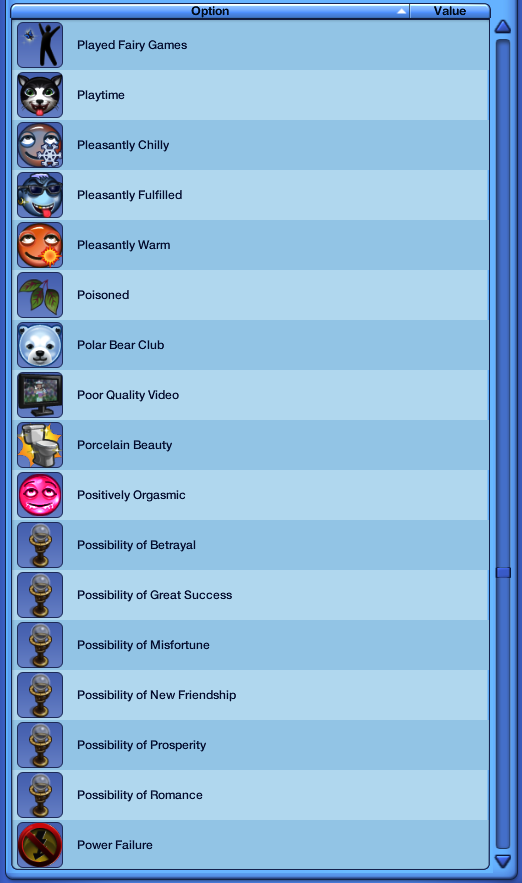522x883 pixels.
Task: Choose Possibility of Romance
Action: (x=250, y=795)
